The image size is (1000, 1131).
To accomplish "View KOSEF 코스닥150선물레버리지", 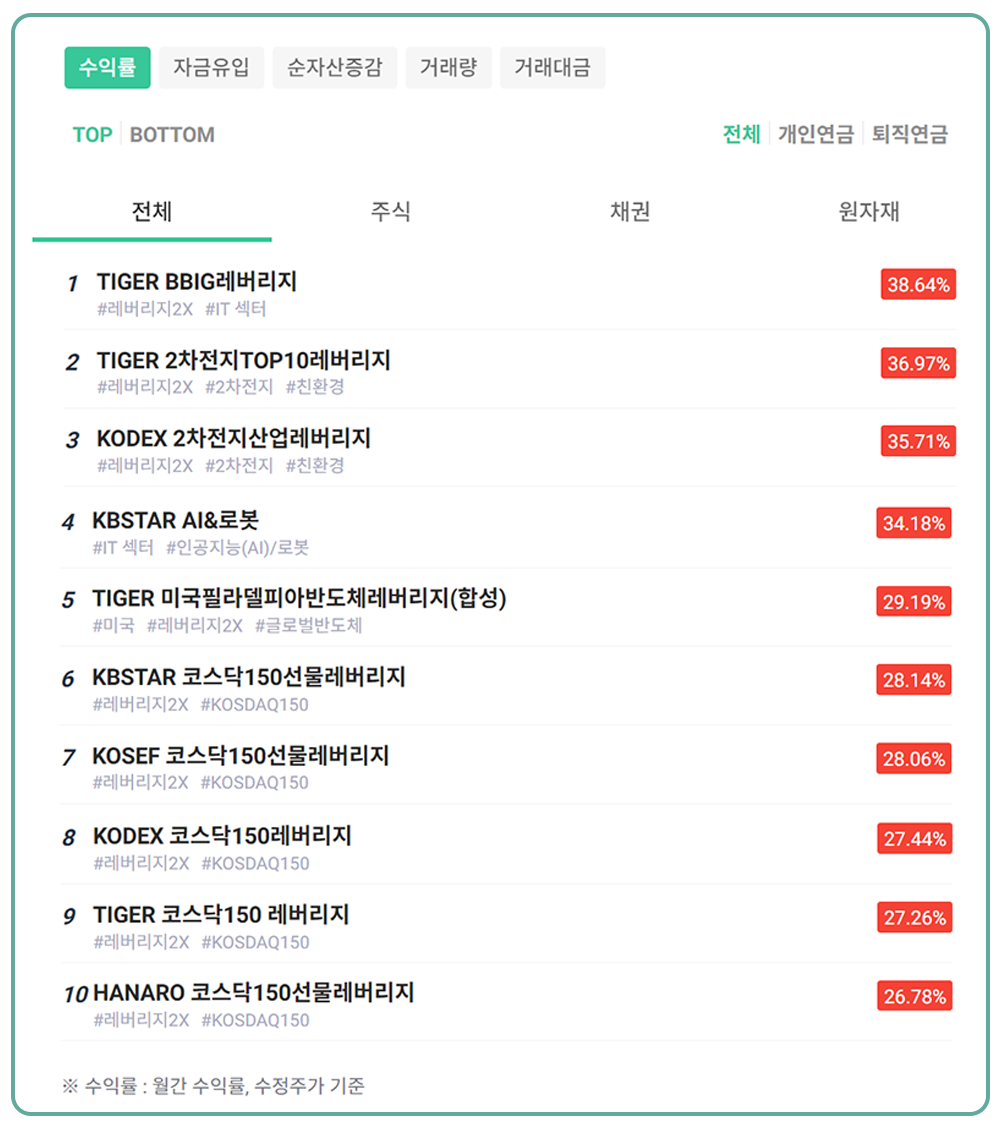I will click(241, 756).
